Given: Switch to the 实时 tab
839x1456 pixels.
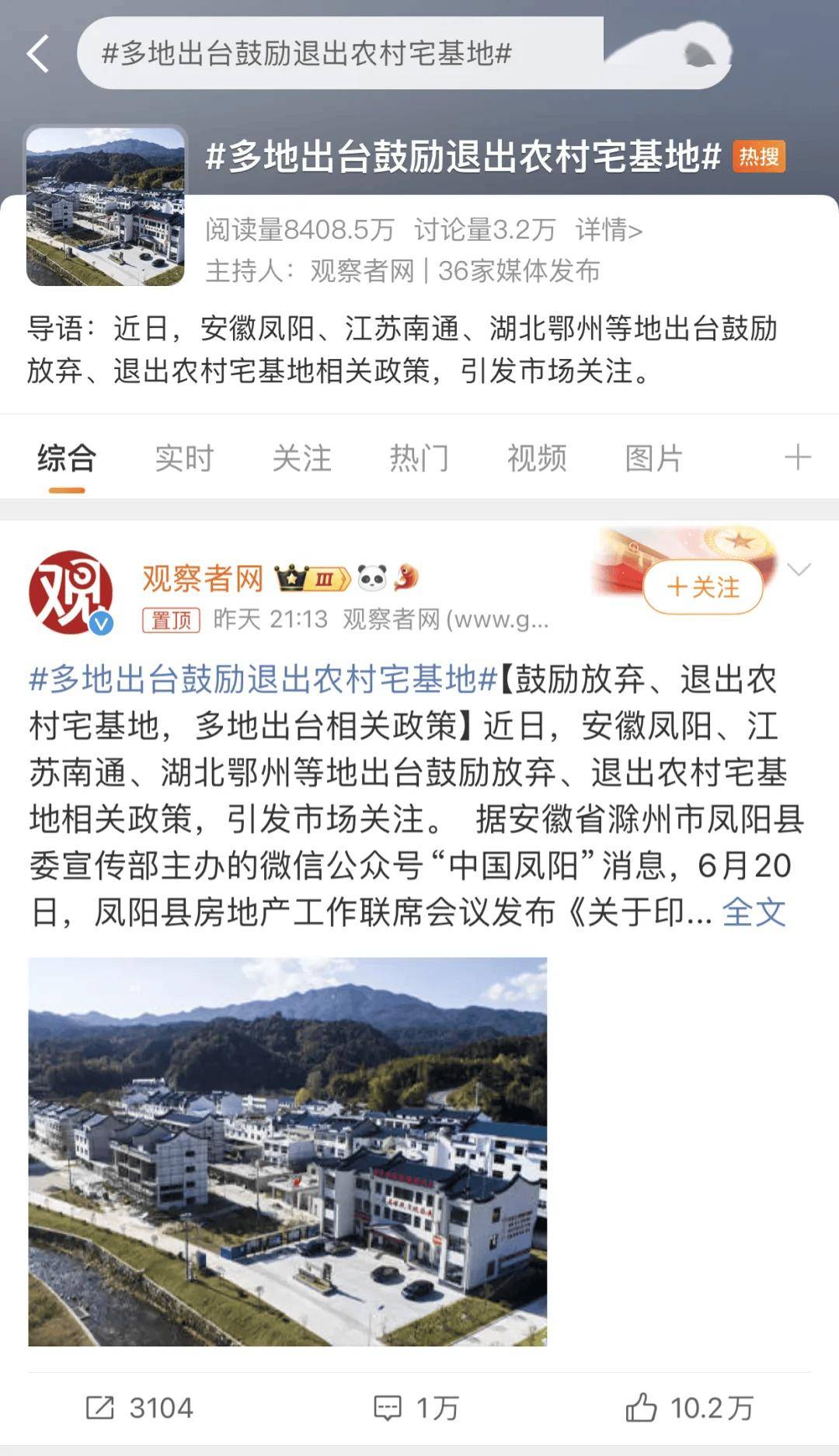Looking at the screenshot, I should (184, 458).
